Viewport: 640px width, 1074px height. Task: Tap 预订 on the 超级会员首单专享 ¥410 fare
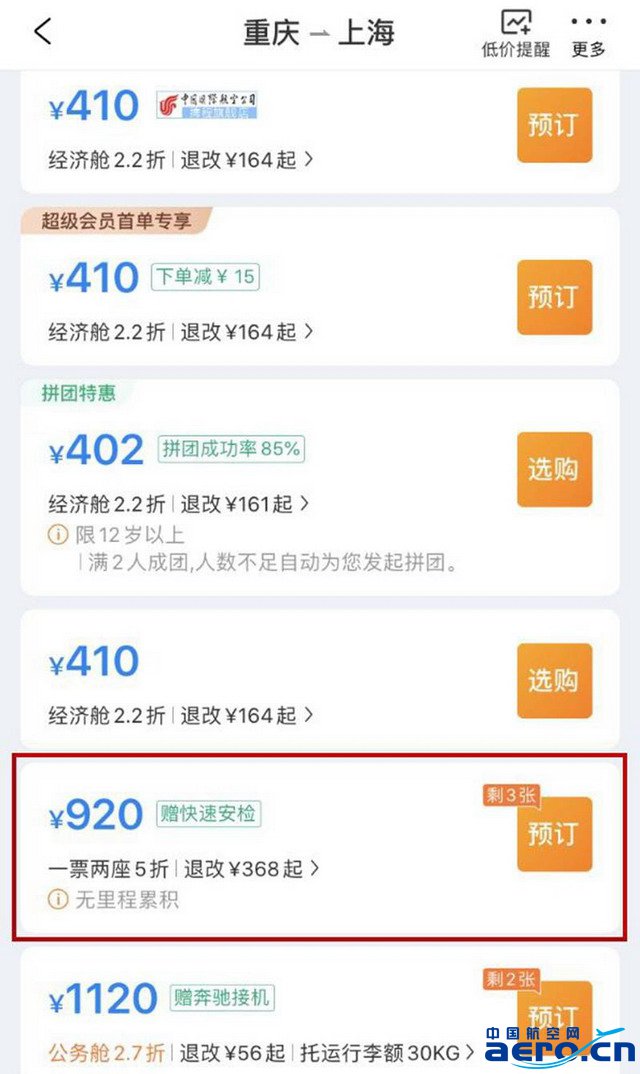coord(554,297)
